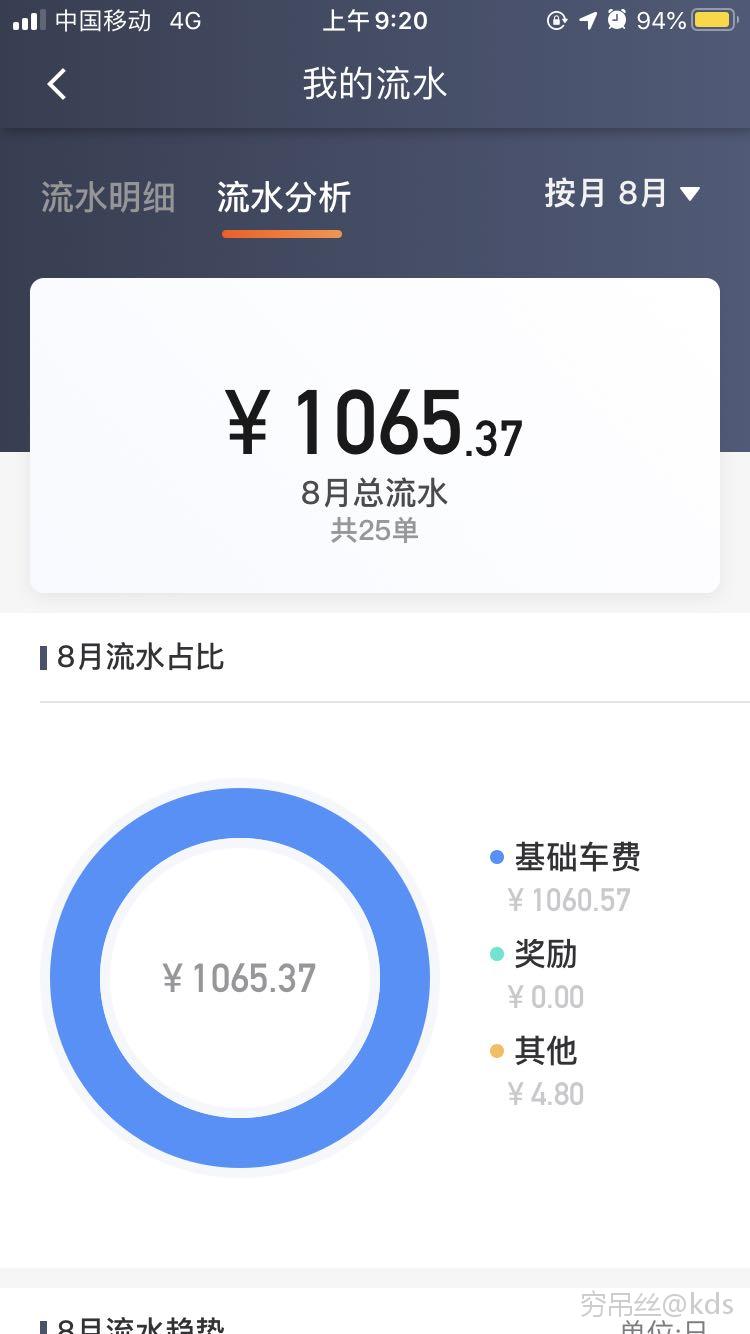Expand the month dropdown arrow

coord(690,195)
